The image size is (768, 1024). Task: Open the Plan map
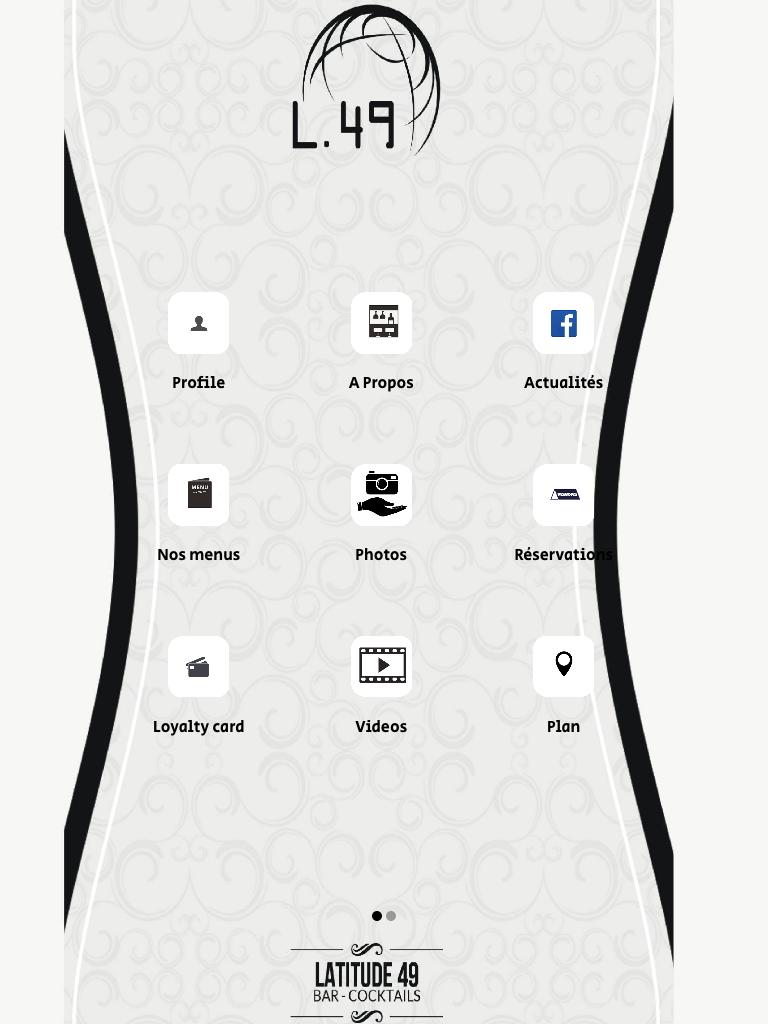[x=563, y=667]
